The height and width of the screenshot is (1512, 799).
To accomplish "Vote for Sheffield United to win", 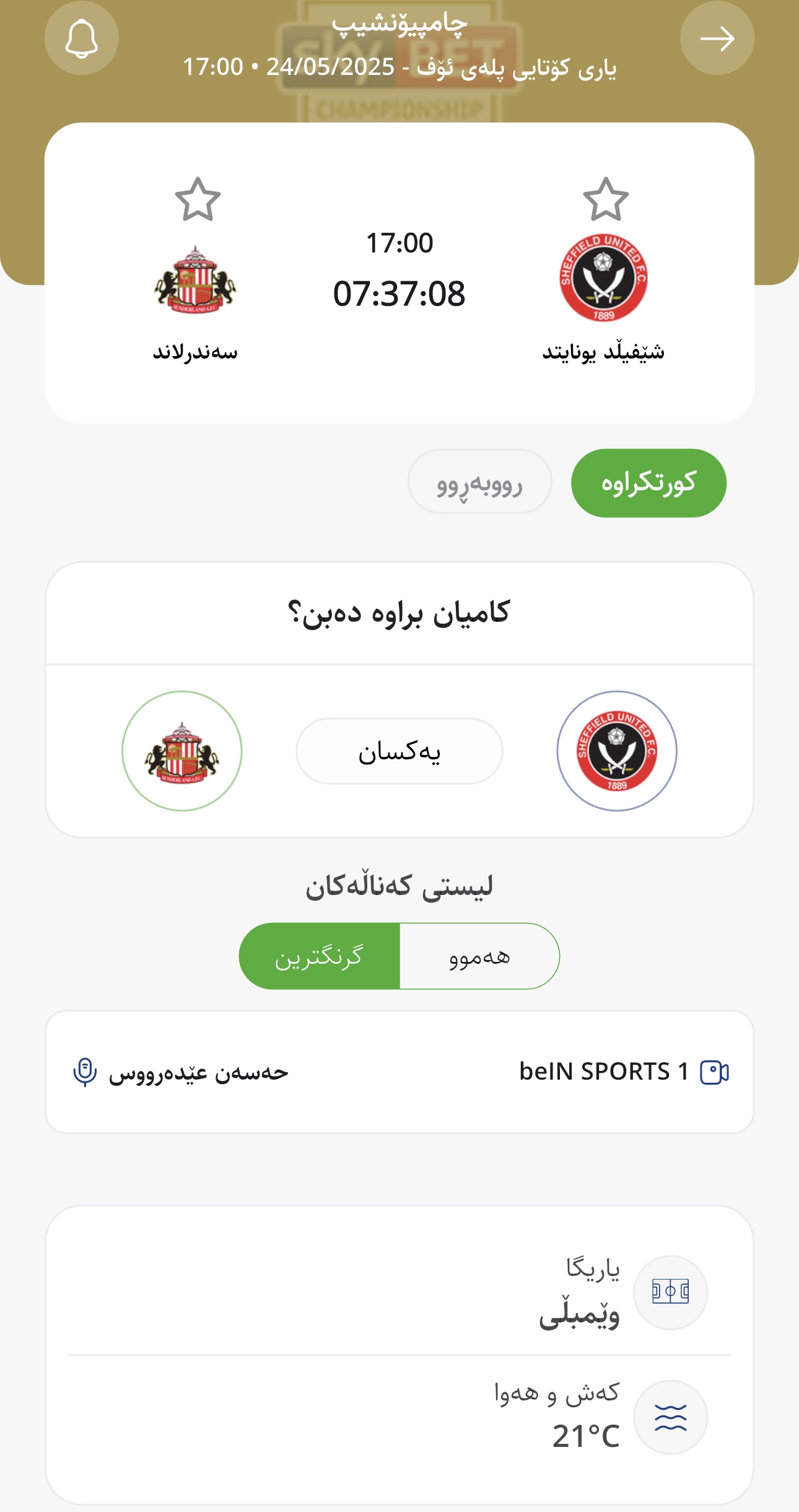I will [x=616, y=751].
